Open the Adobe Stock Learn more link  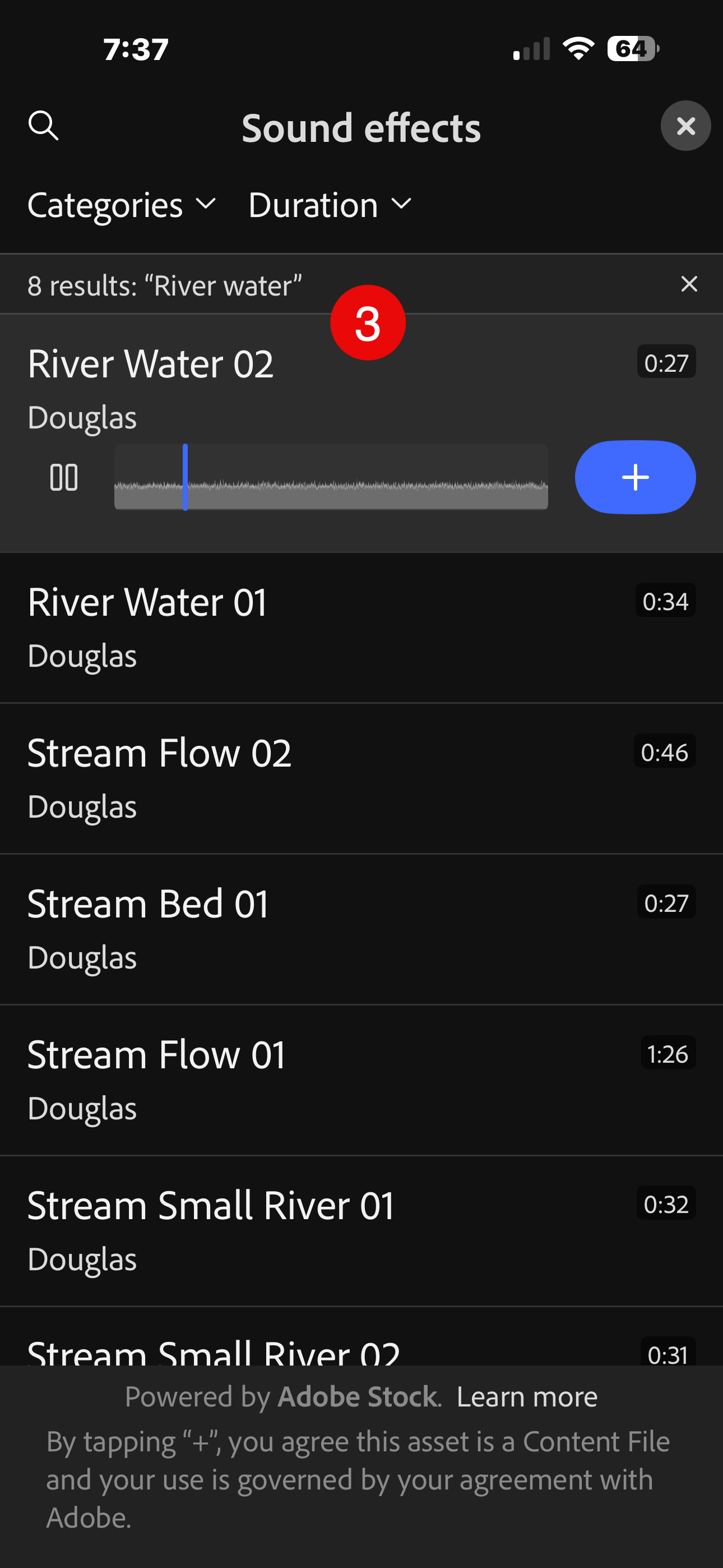coord(527,1397)
